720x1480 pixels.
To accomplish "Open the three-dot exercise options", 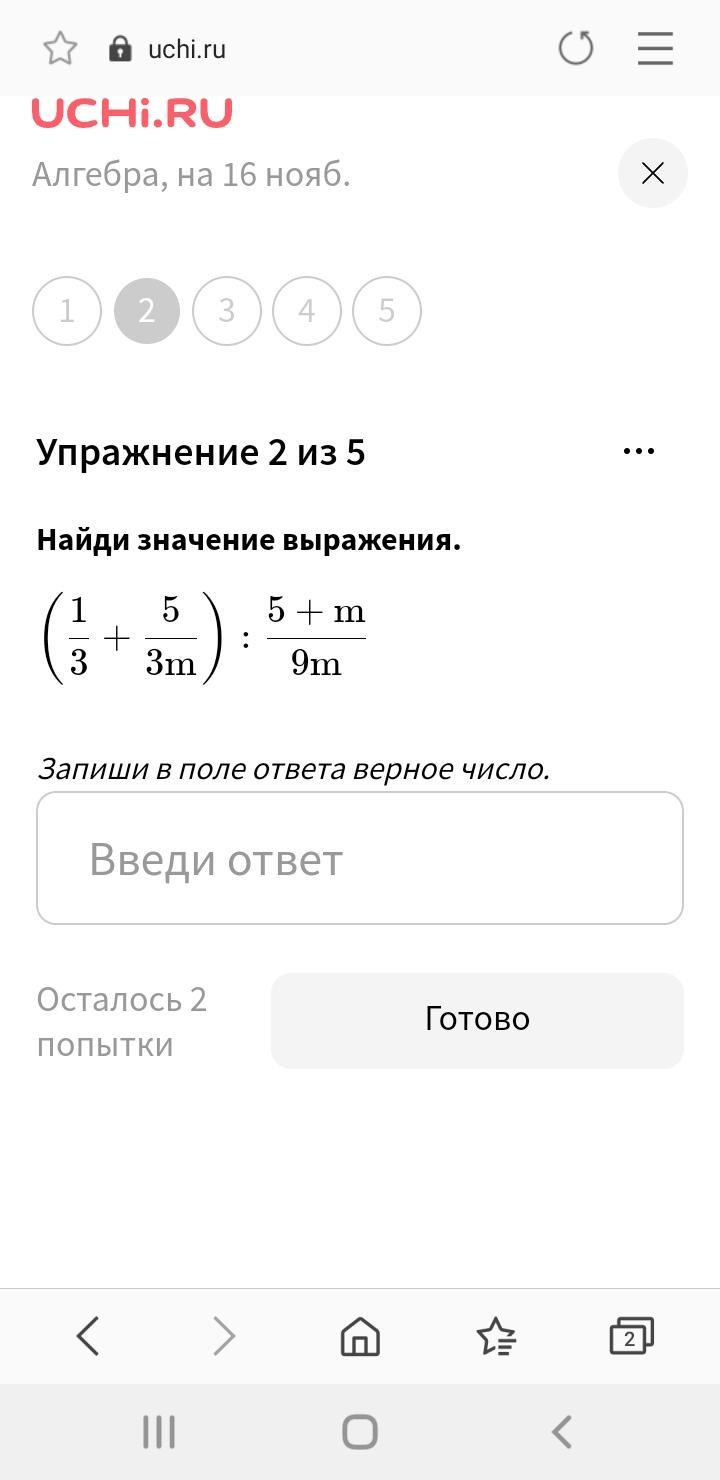I will point(638,452).
